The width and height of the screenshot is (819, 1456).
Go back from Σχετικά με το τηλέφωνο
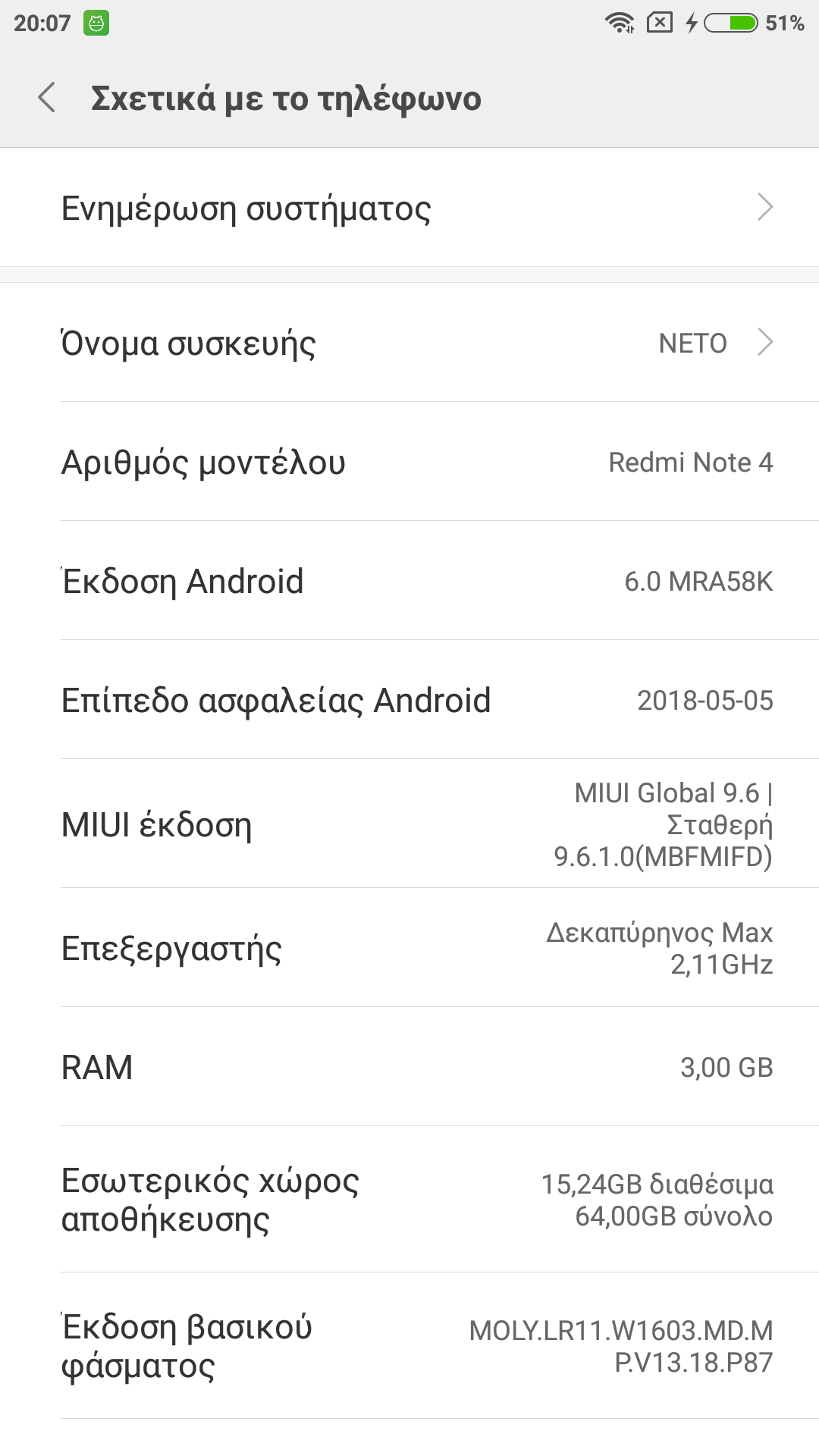(47, 98)
